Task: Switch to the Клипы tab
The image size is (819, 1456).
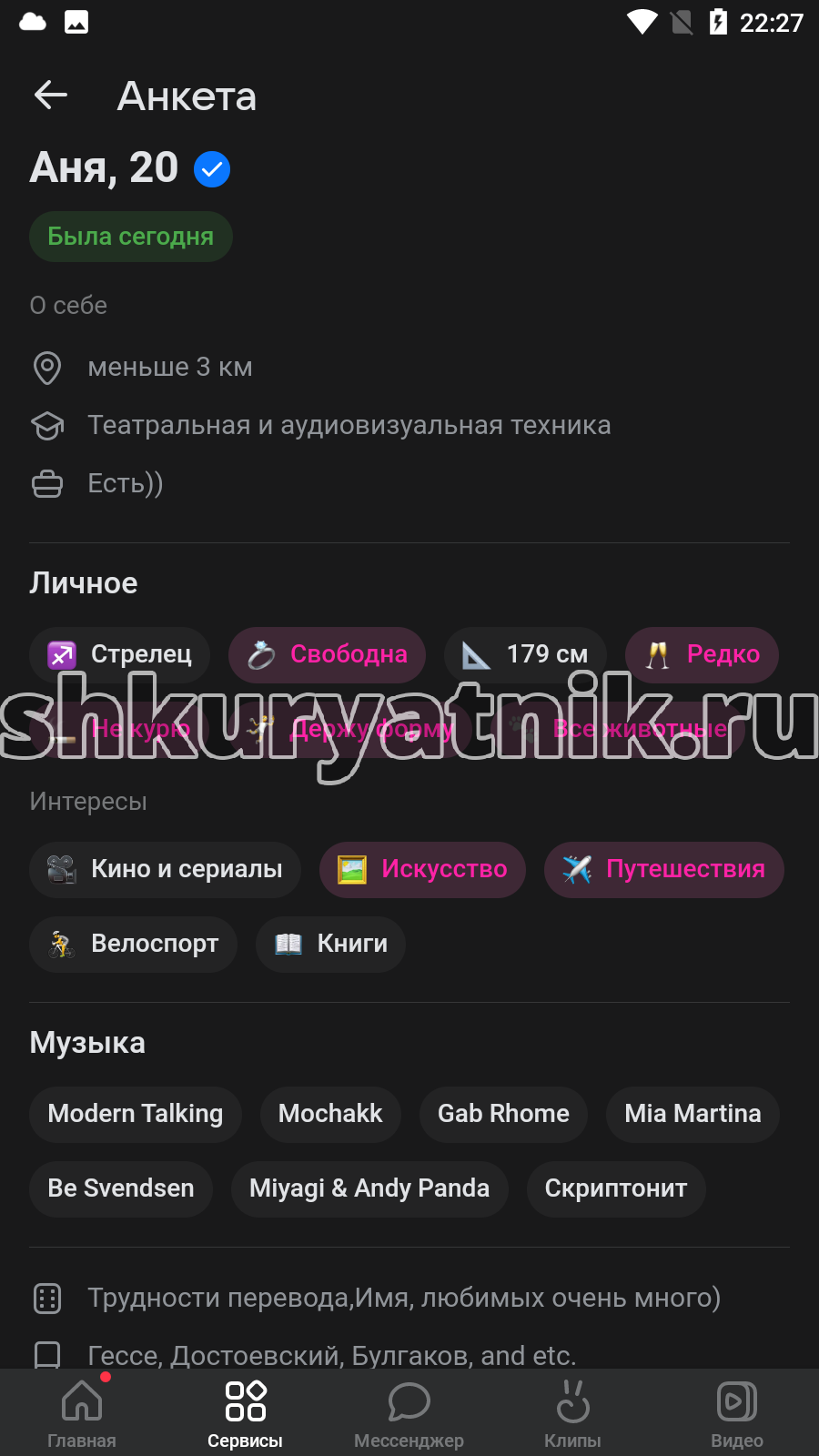Action: click(573, 1413)
